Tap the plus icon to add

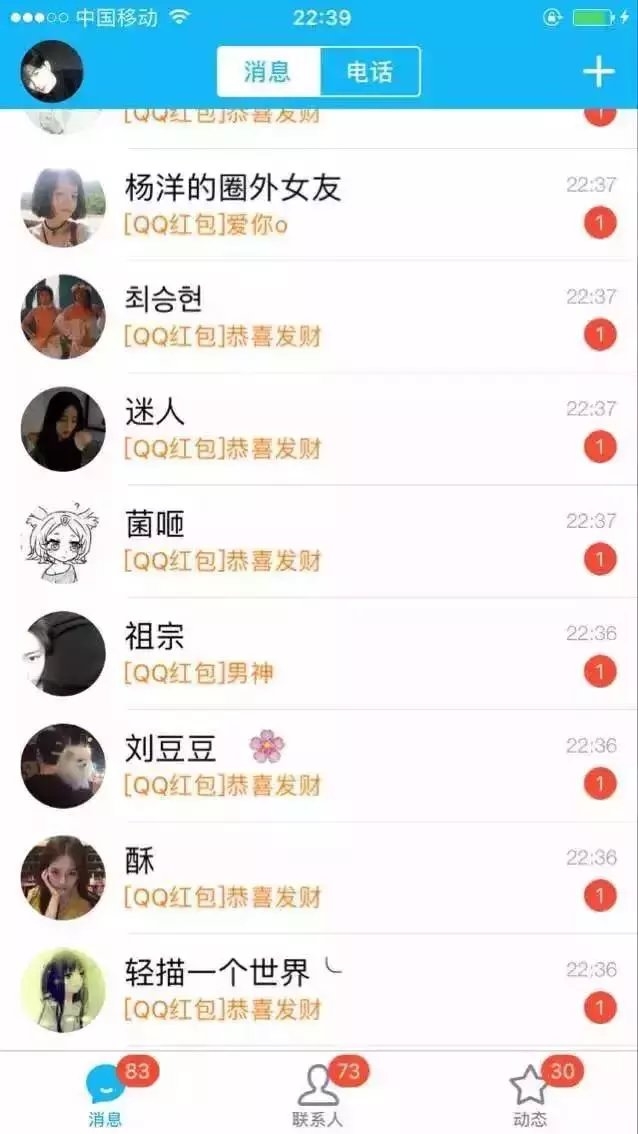(598, 72)
